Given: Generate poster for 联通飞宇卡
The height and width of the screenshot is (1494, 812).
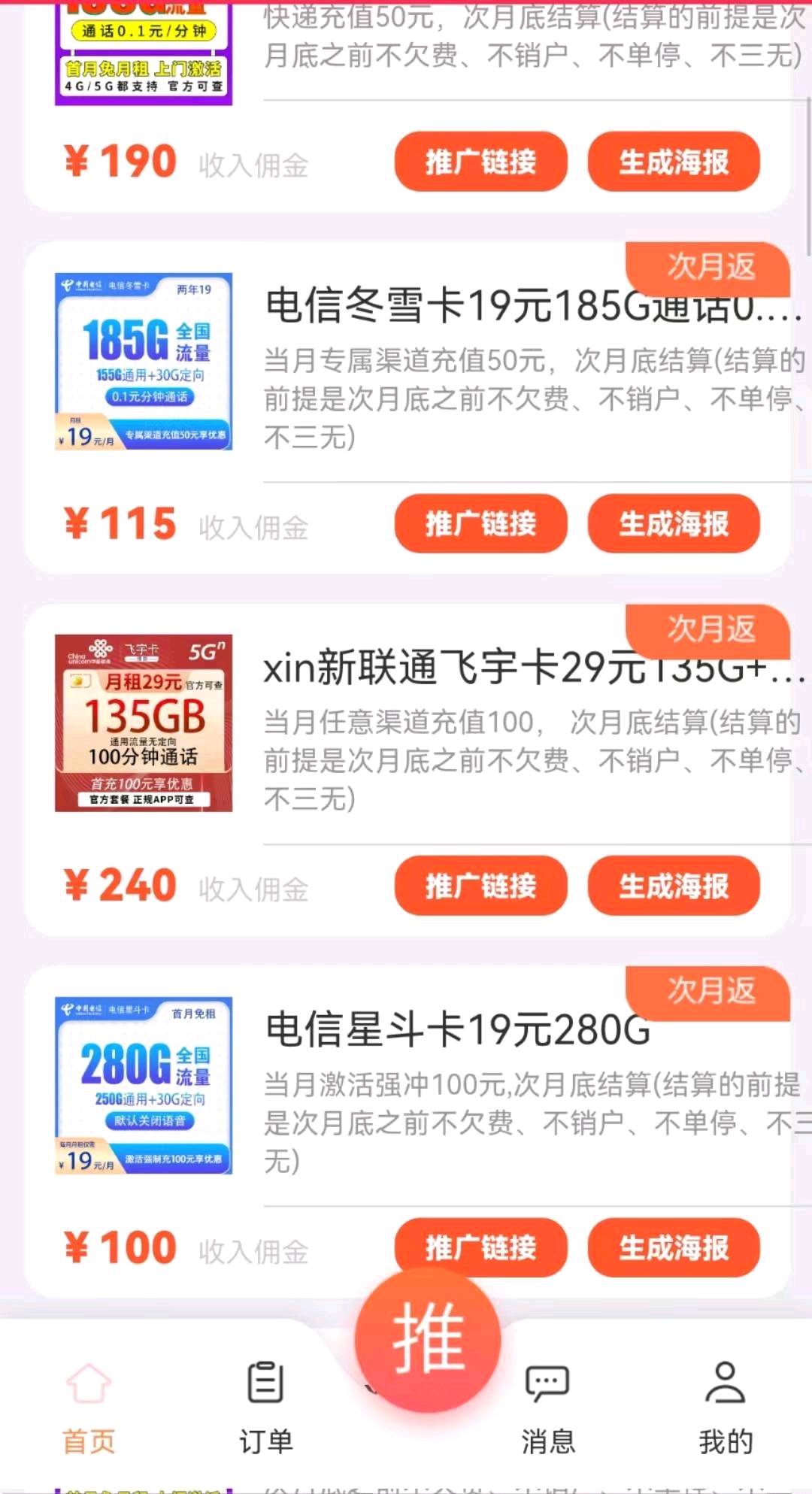Looking at the screenshot, I should click(673, 886).
